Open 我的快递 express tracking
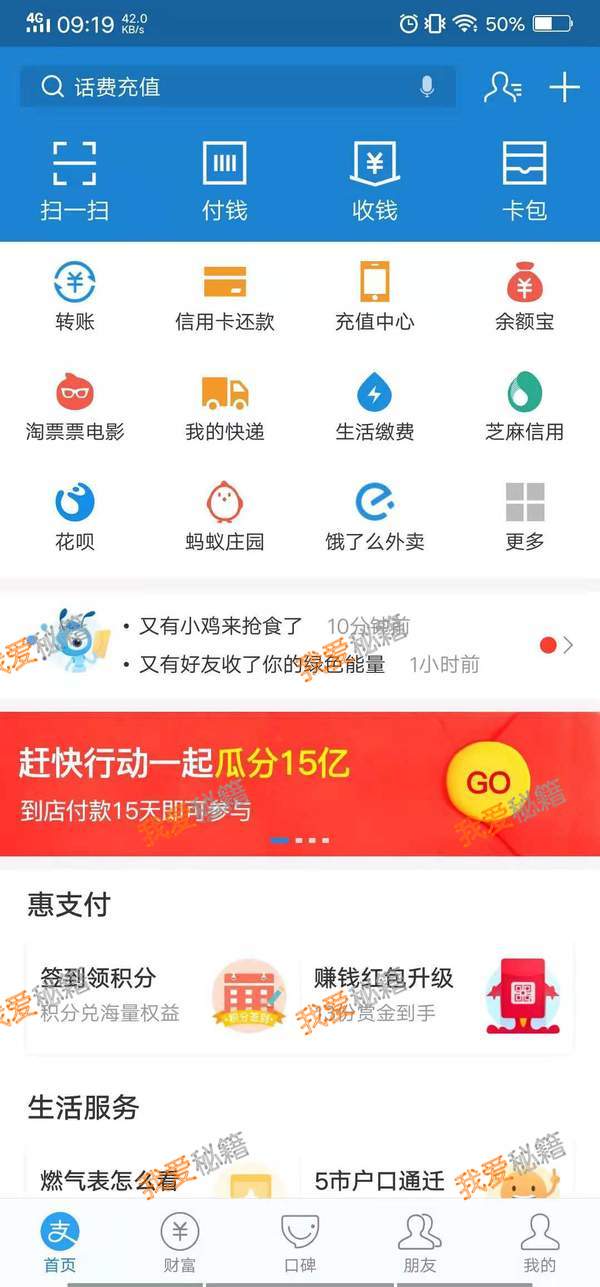This screenshot has width=600, height=1287. [x=225, y=407]
